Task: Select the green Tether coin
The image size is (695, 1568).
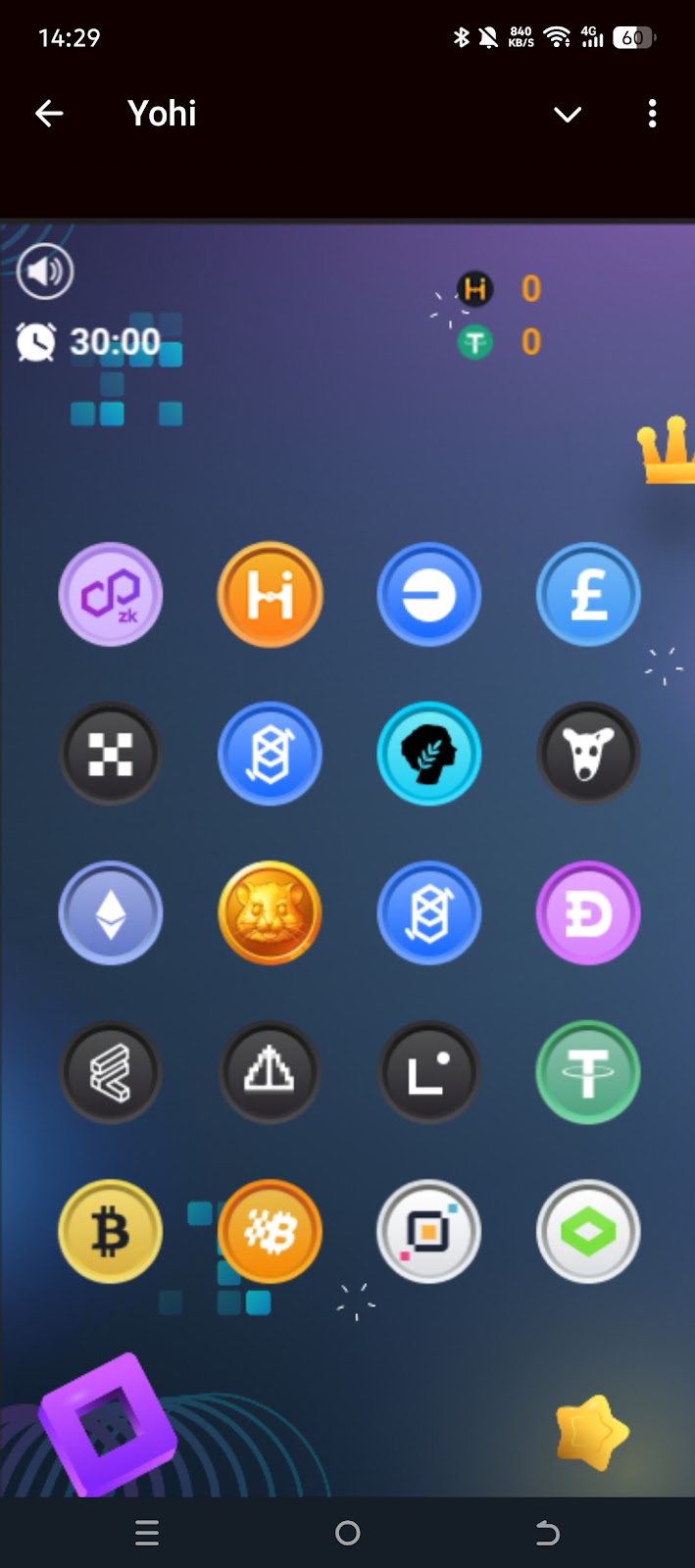Action: point(588,1072)
